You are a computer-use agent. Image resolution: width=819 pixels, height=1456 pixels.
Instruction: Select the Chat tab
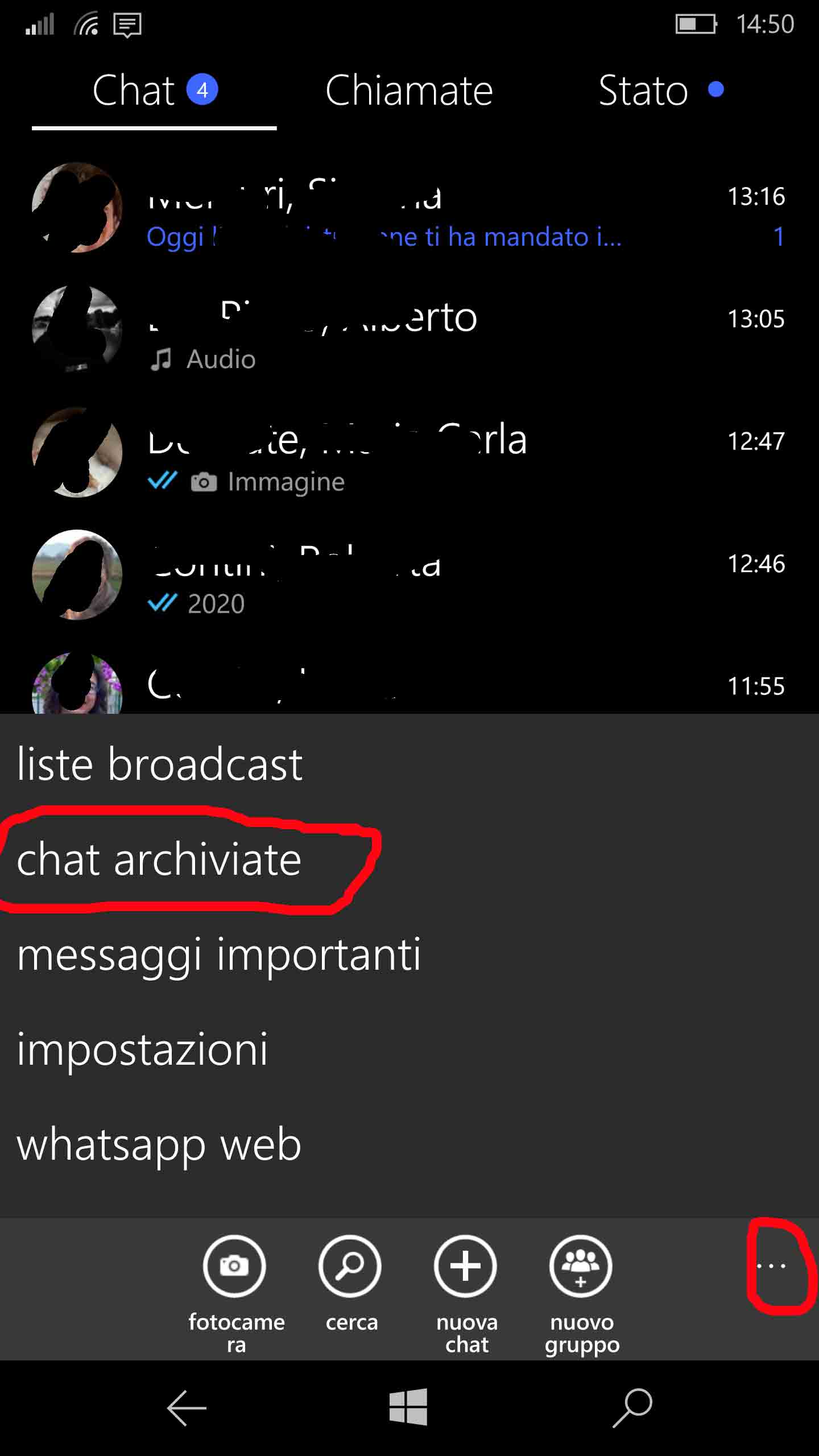(154, 91)
